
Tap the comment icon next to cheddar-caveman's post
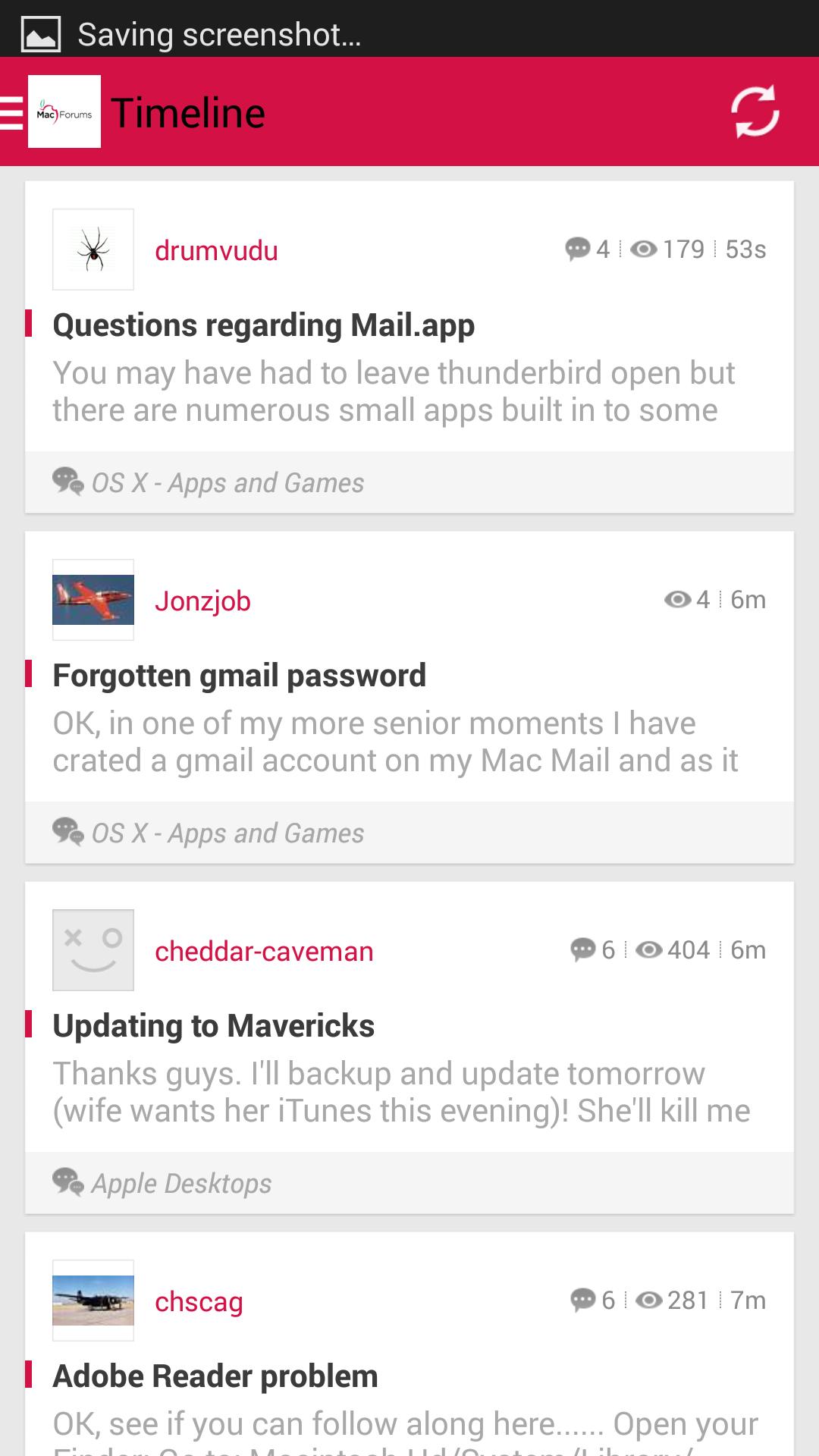coord(583,949)
